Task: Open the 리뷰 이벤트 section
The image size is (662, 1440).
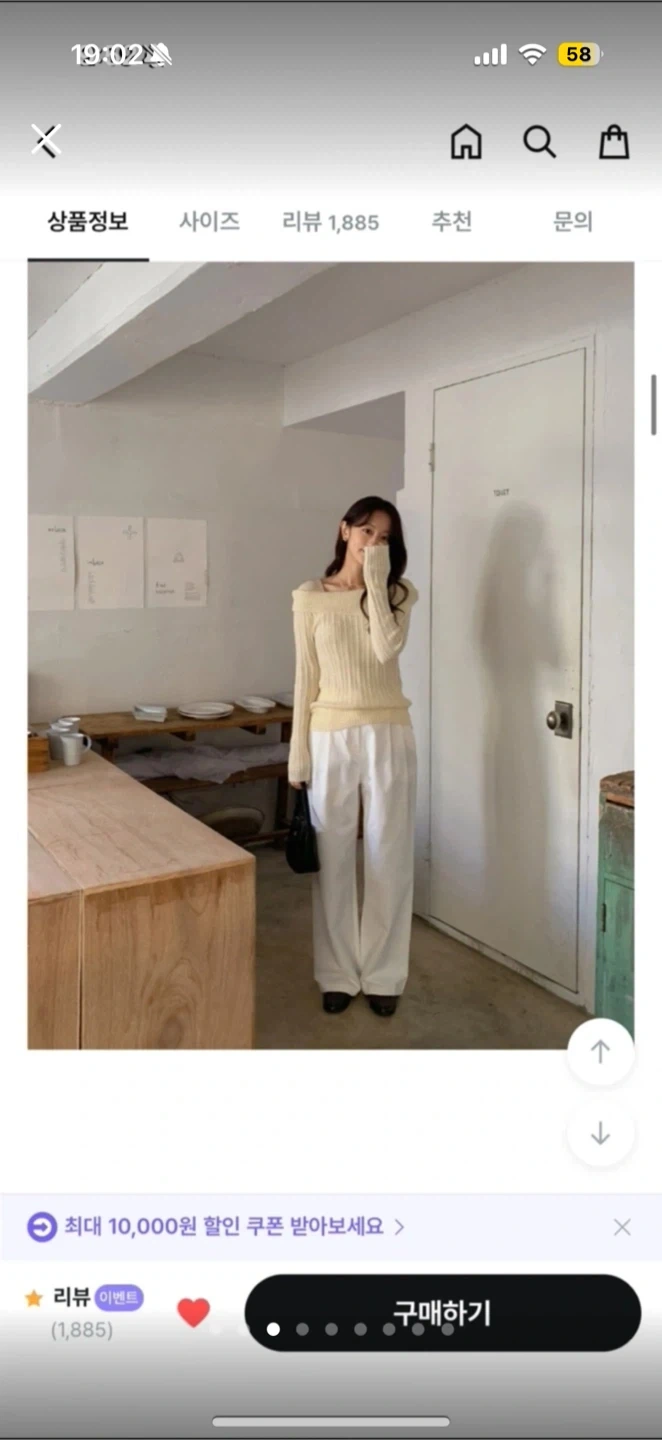Action: 85,1311
